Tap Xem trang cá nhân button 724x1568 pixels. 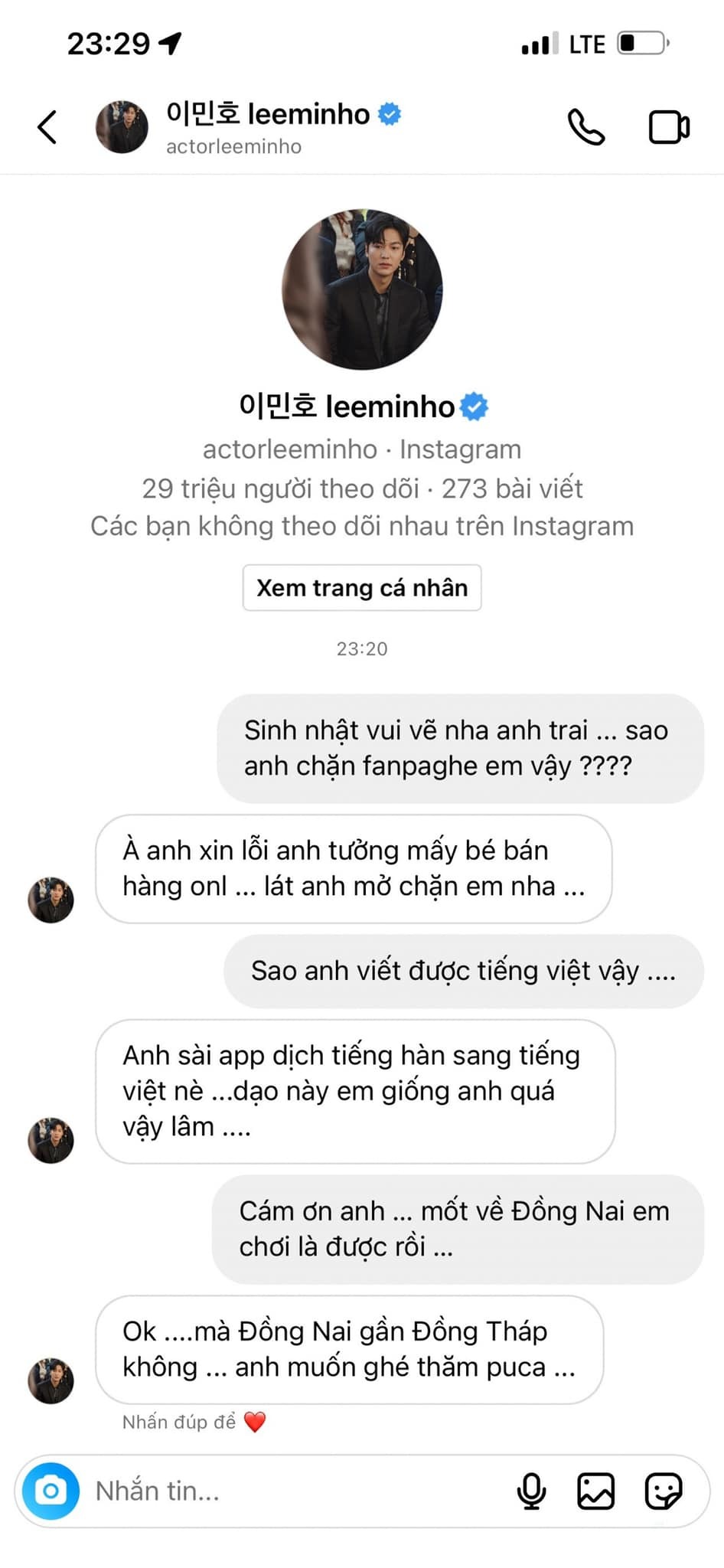pyautogui.click(x=362, y=587)
